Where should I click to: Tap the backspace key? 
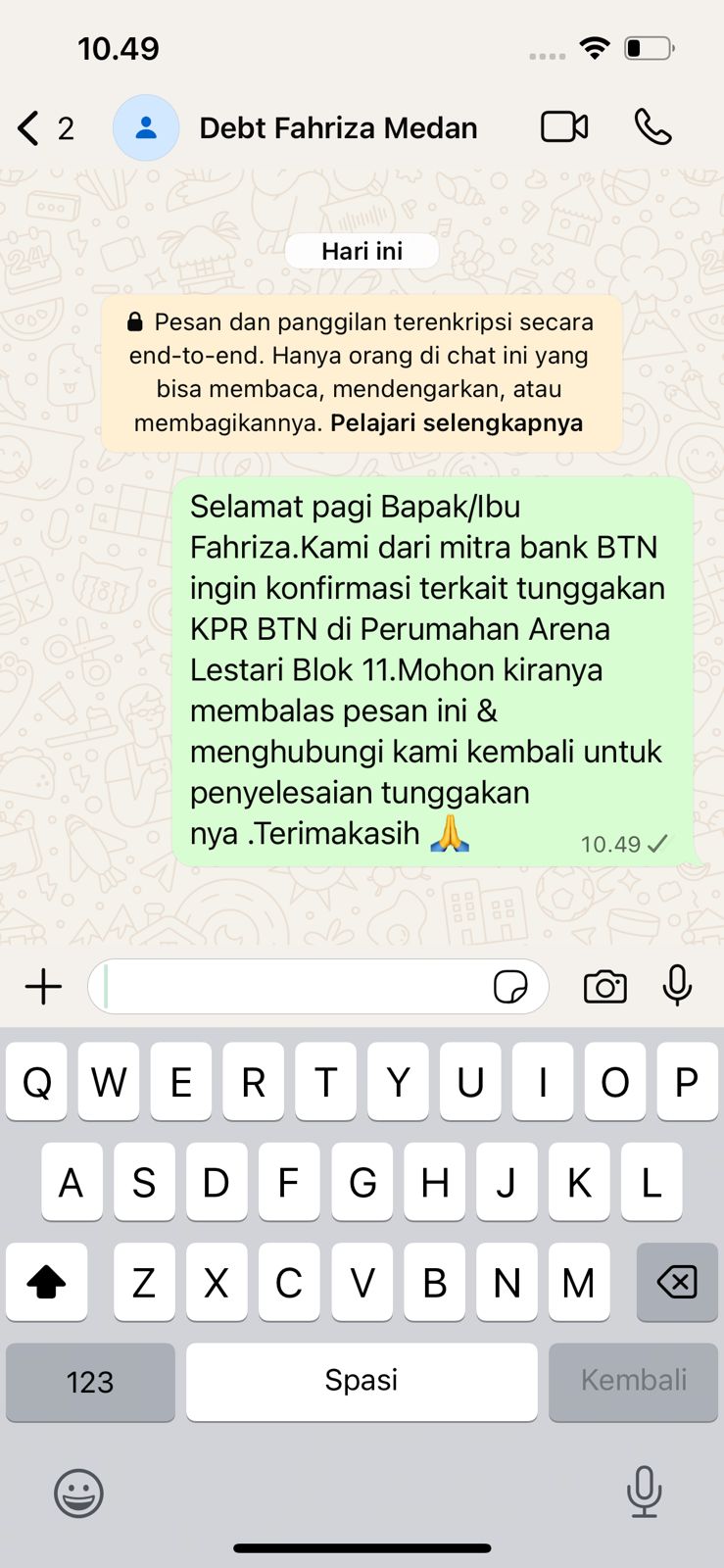coord(677,1282)
